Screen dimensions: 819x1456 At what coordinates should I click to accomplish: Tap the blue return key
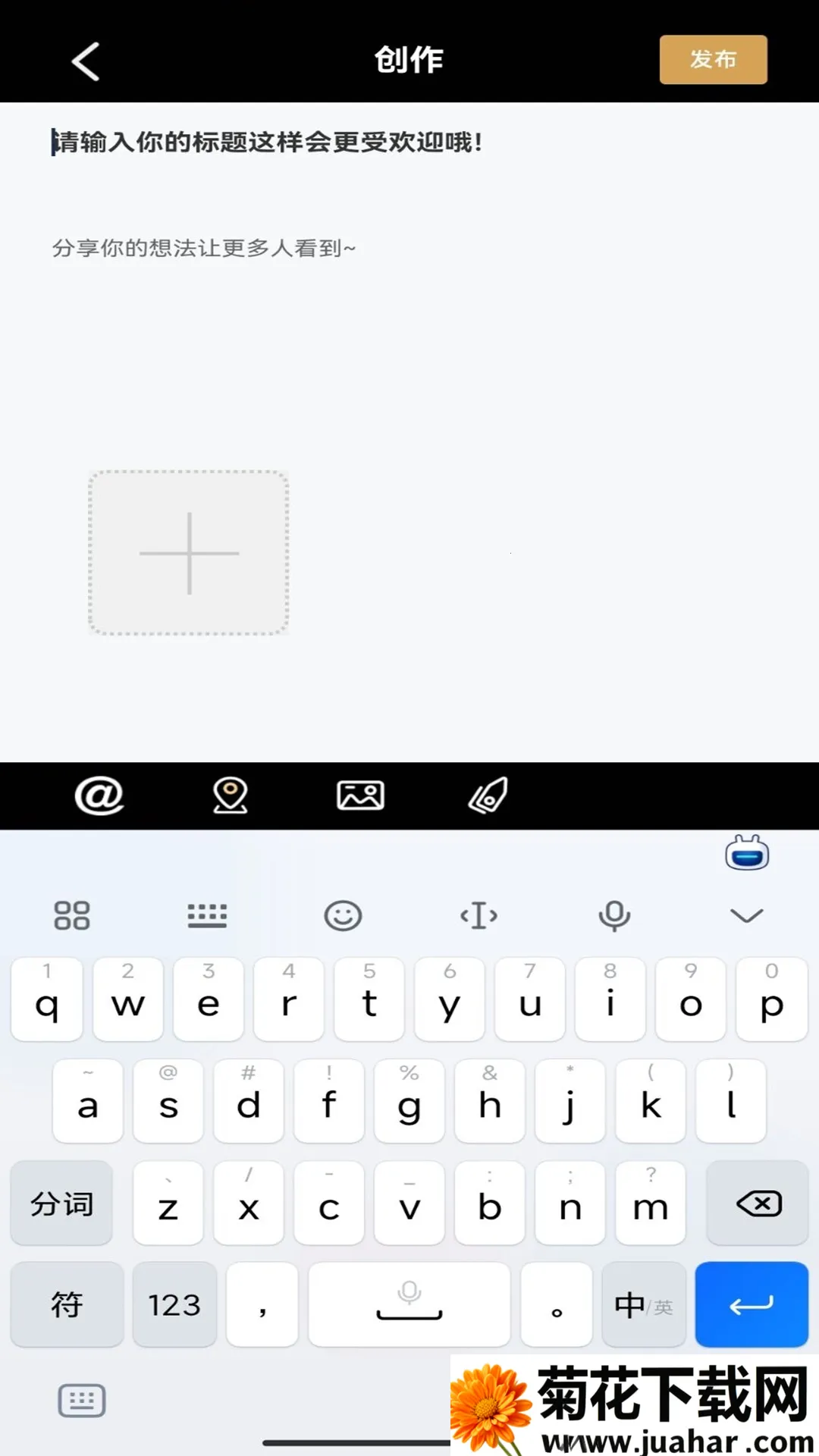coord(751,1305)
